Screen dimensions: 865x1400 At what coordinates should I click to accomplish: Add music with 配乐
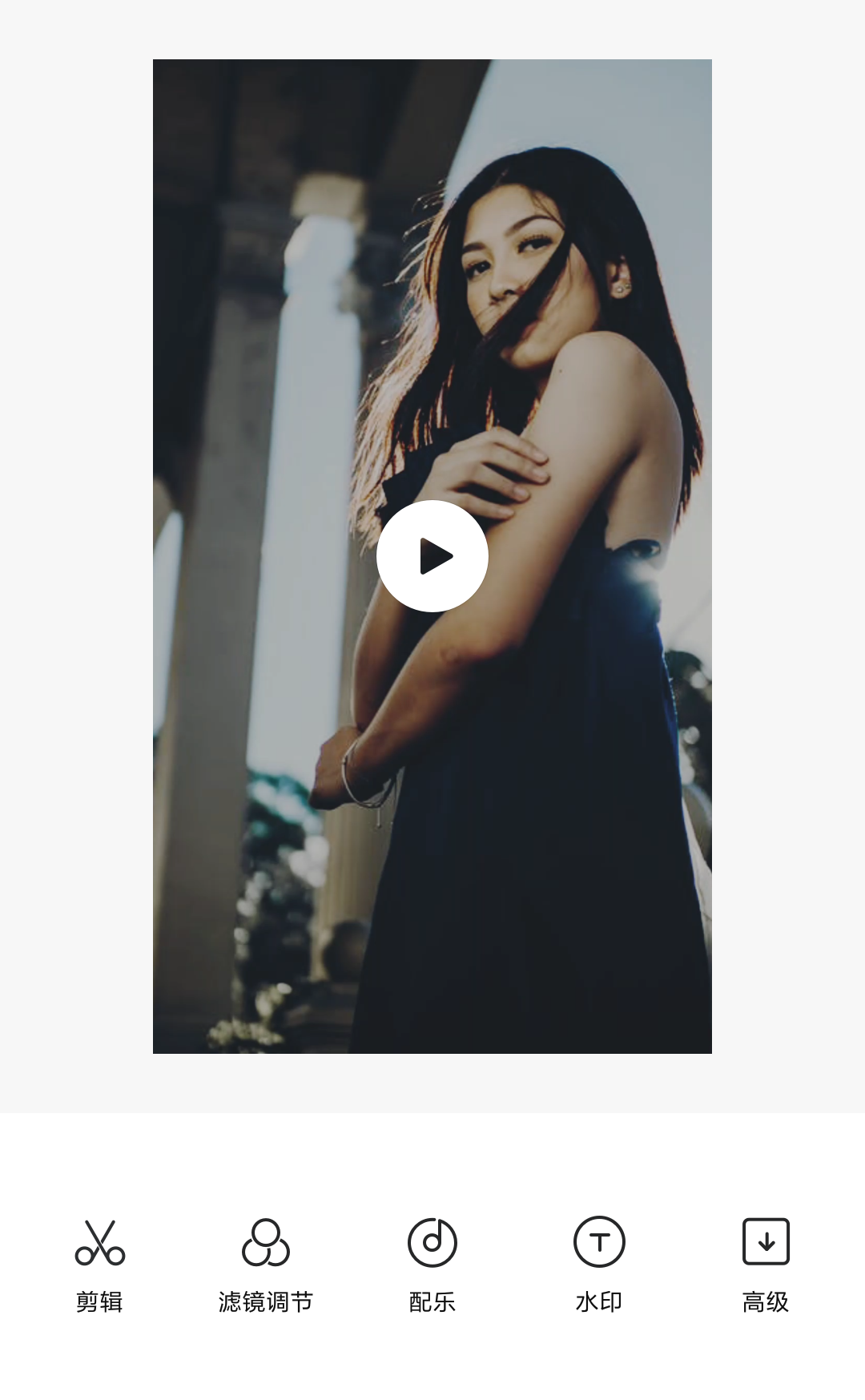(432, 1263)
